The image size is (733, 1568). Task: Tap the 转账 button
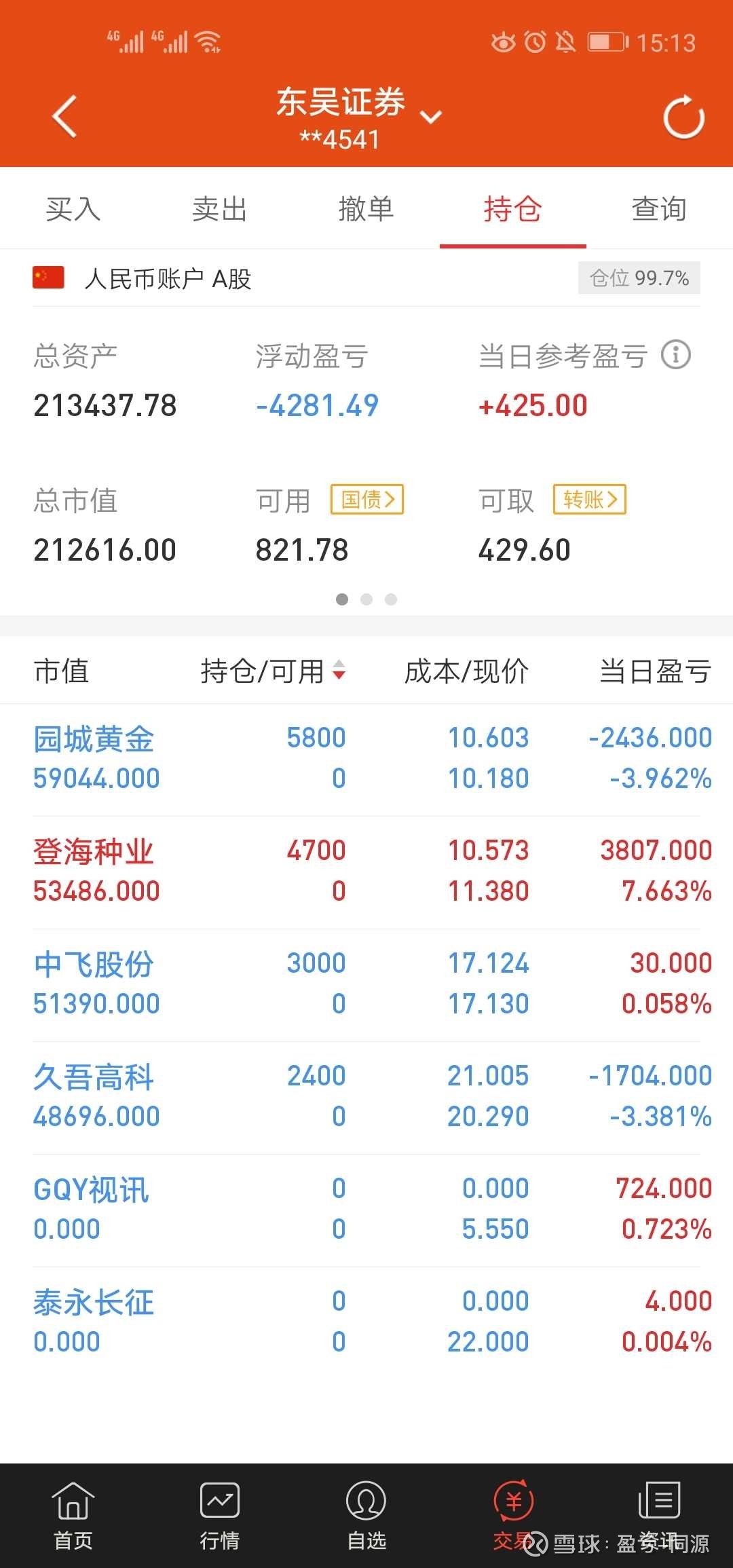(x=590, y=500)
